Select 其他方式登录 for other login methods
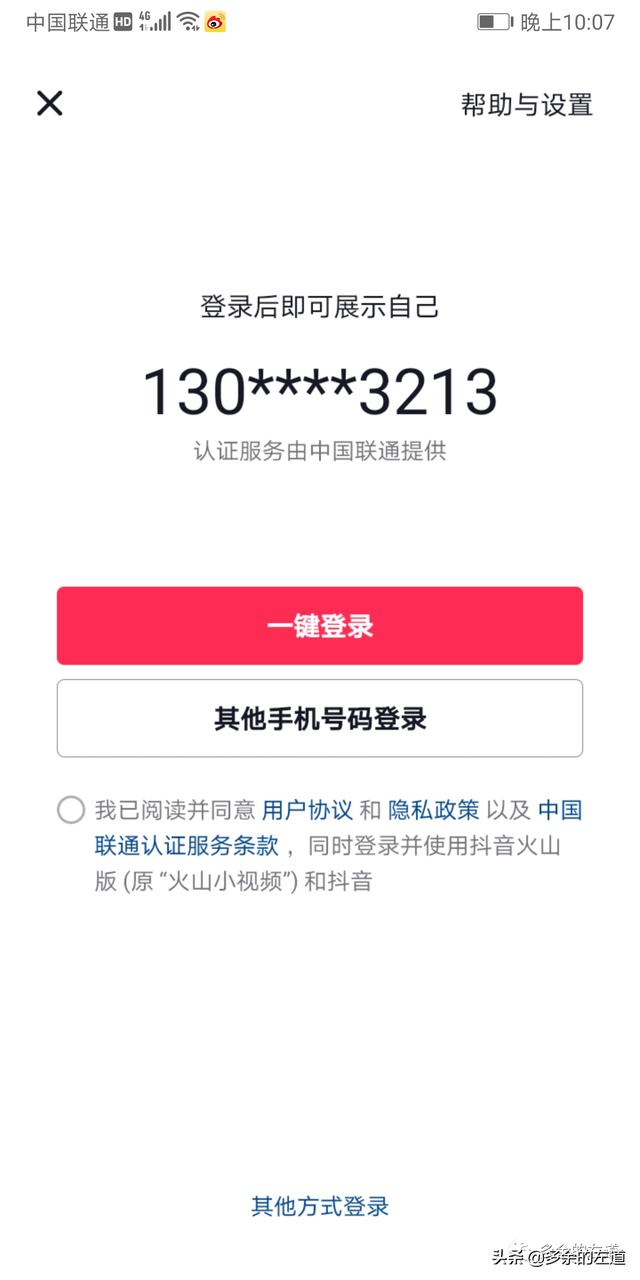This screenshot has width=640, height=1280. (320, 1206)
